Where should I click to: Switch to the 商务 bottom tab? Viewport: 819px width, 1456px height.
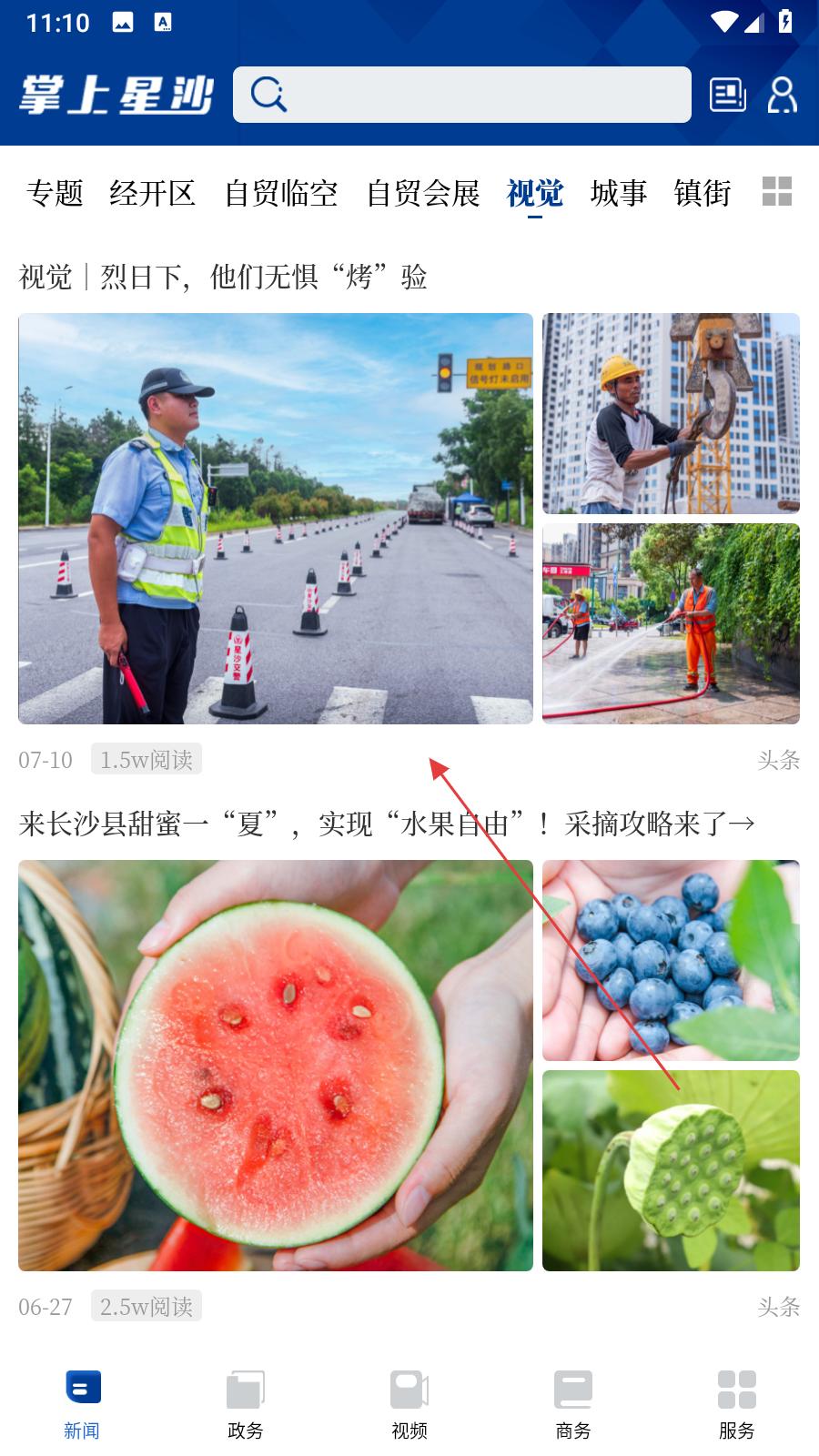573,1404
